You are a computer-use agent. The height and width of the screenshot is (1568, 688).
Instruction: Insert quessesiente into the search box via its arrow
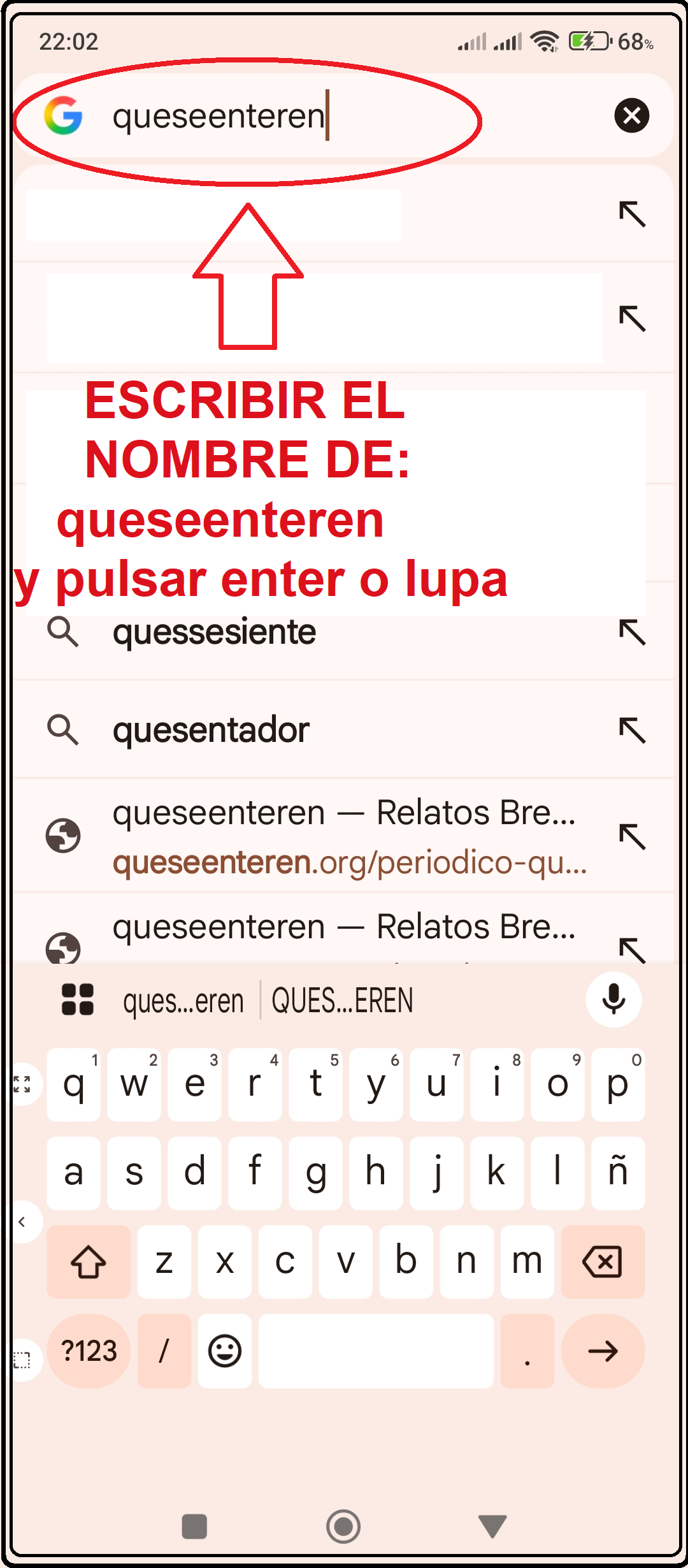pyautogui.click(x=632, y=632)
